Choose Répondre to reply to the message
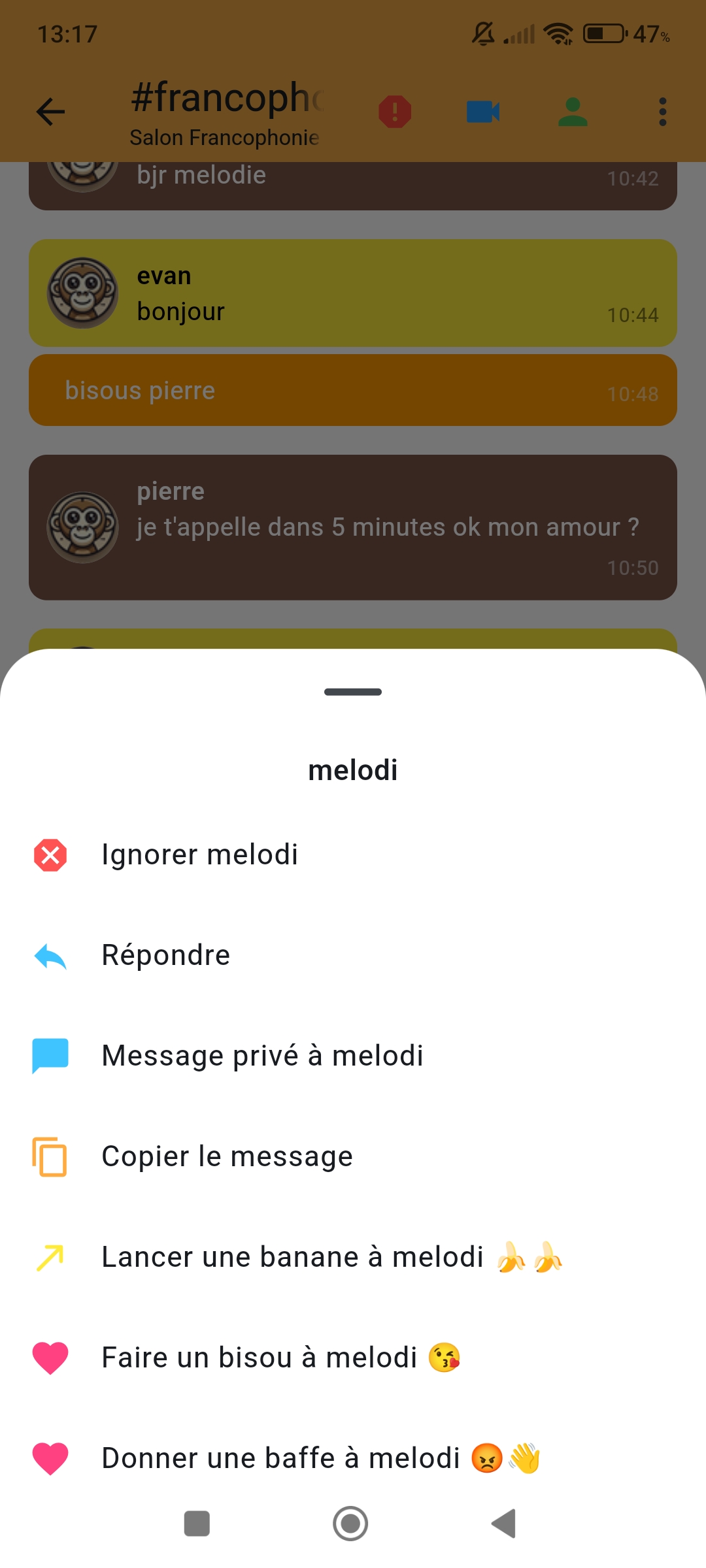The image size is (706, 1568). [353, 955]
